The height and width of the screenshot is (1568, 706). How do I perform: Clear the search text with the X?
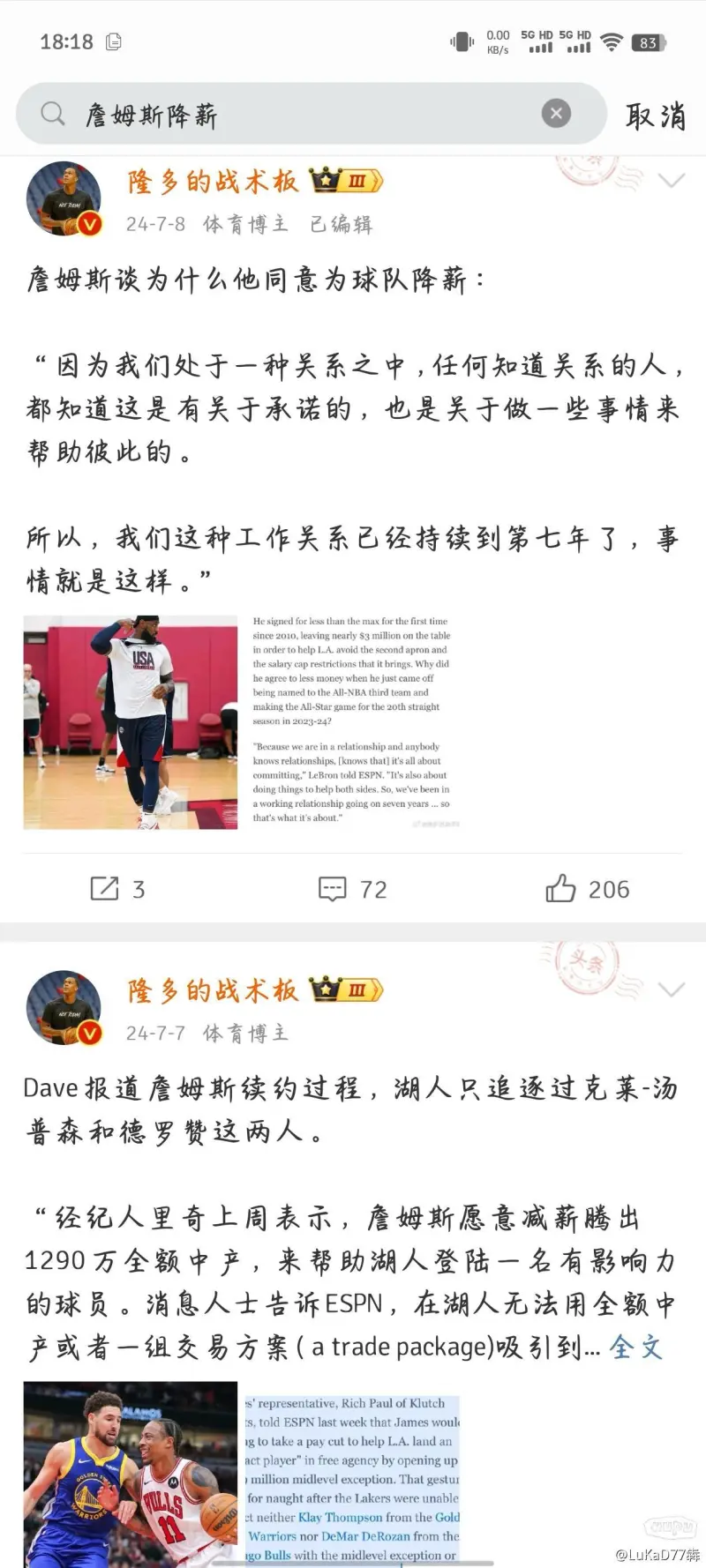(556, 114)
